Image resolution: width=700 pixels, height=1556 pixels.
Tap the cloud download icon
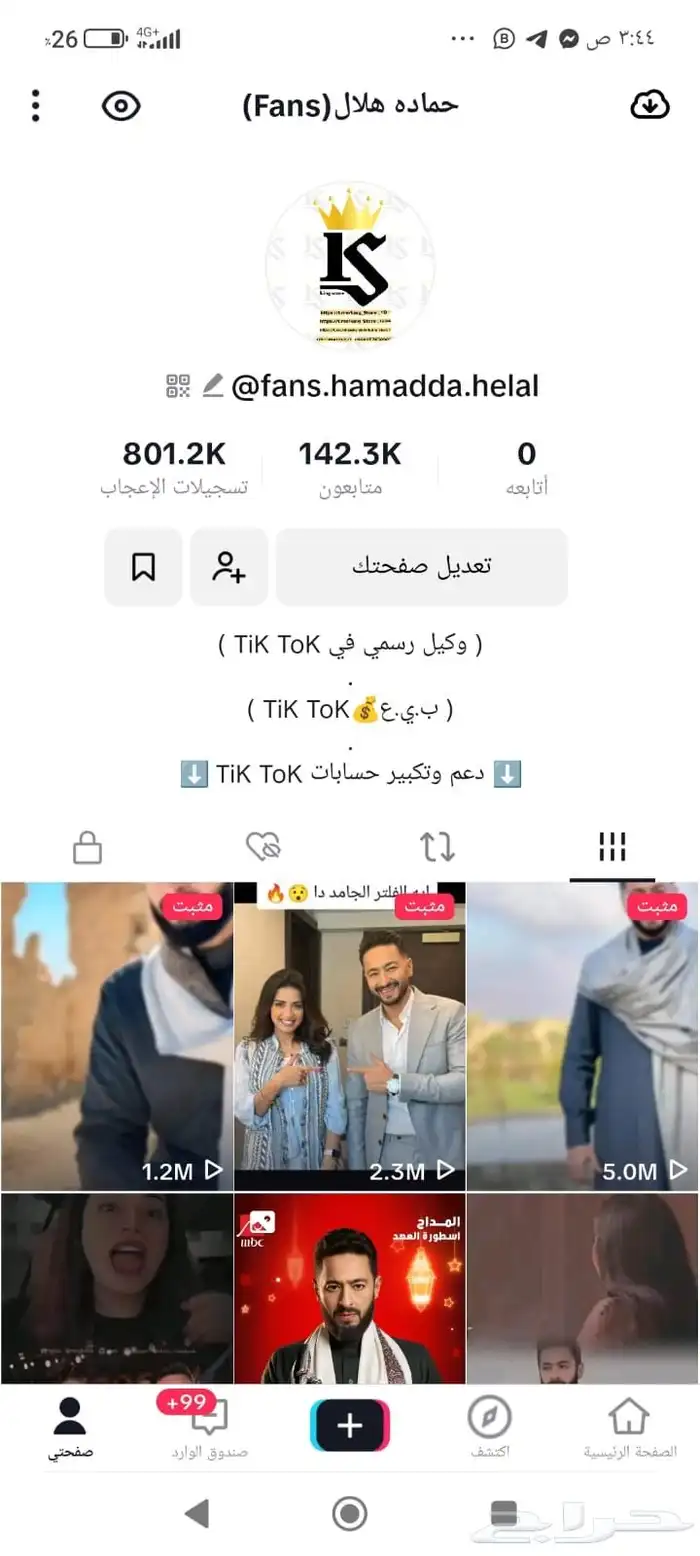(x=649, y=105)
